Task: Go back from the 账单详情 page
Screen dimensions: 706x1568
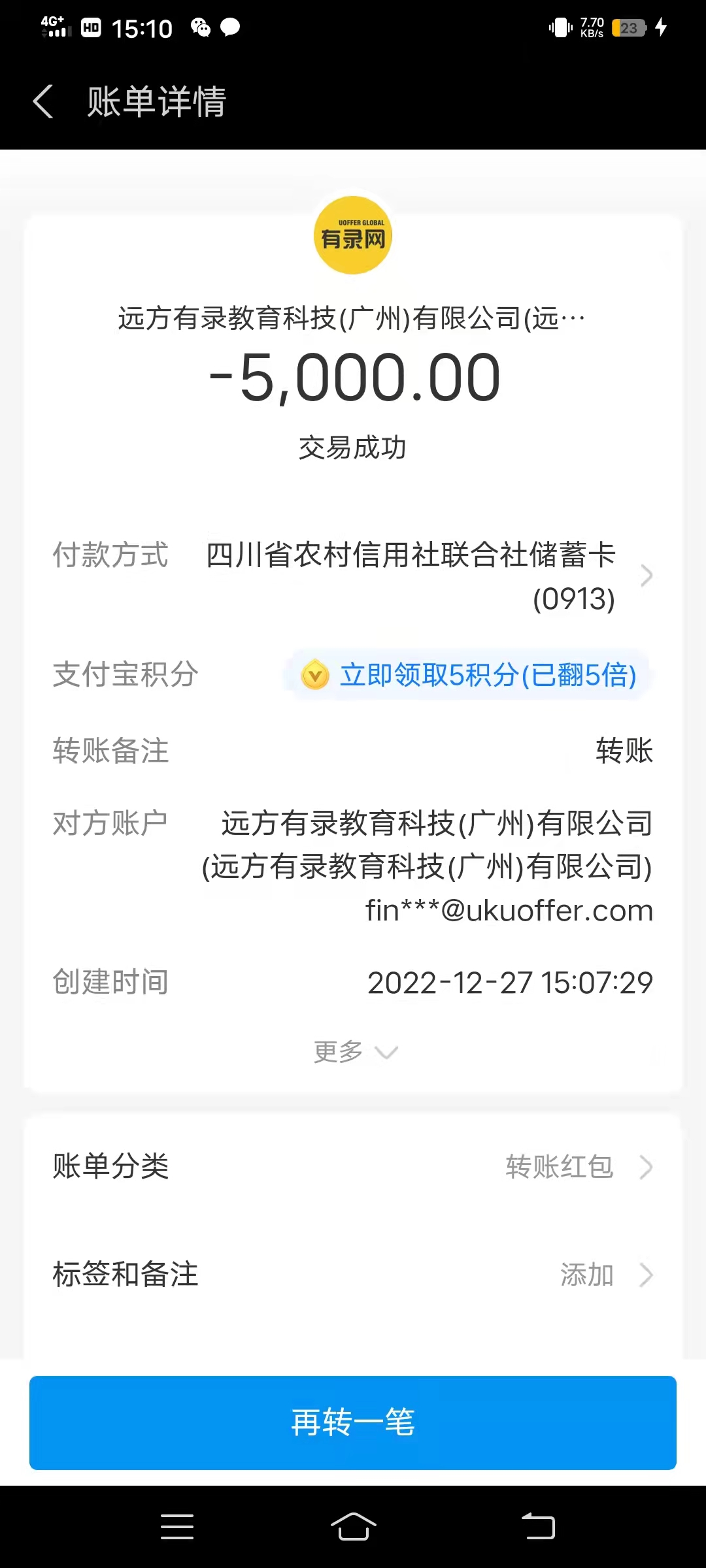Action: (43, 102)
